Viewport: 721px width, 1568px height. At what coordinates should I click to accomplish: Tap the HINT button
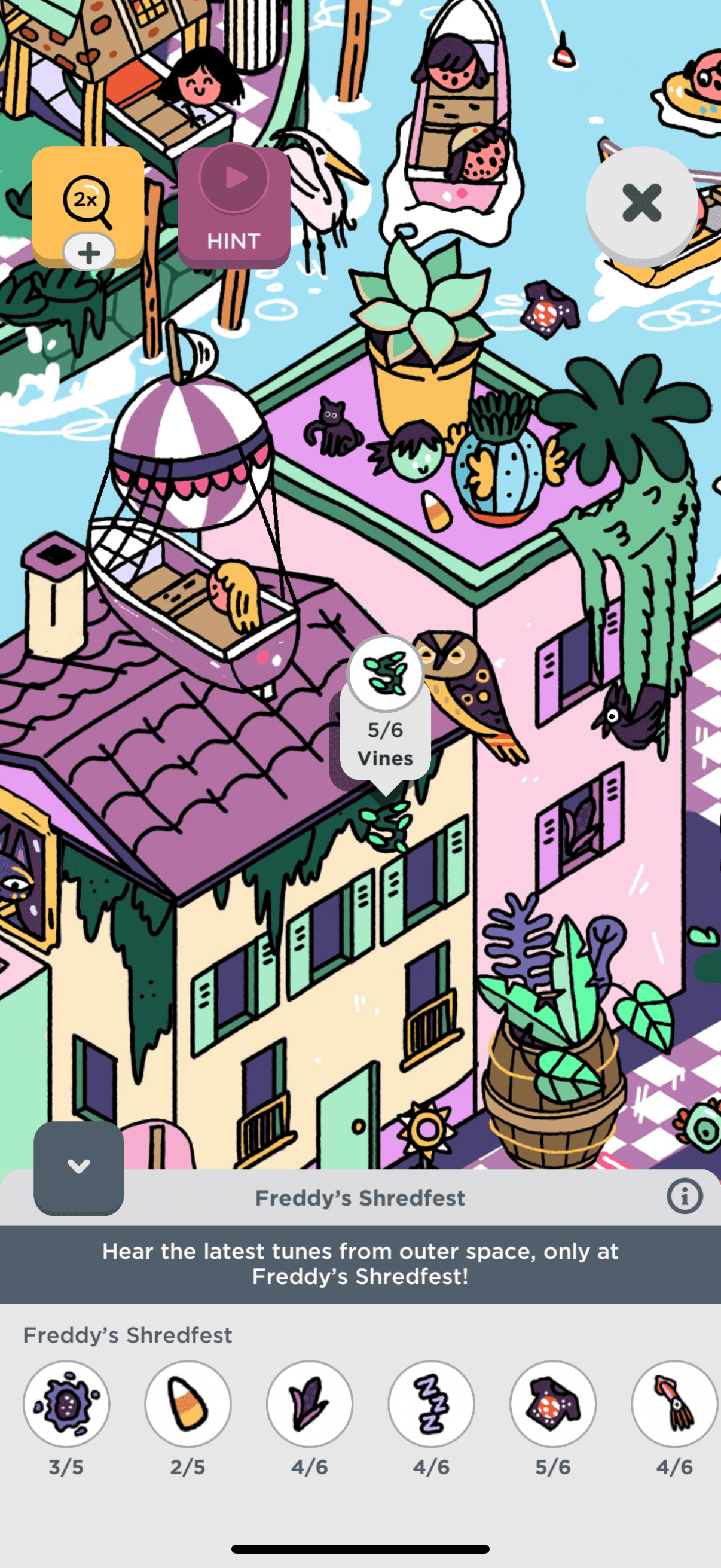point(234,207)
